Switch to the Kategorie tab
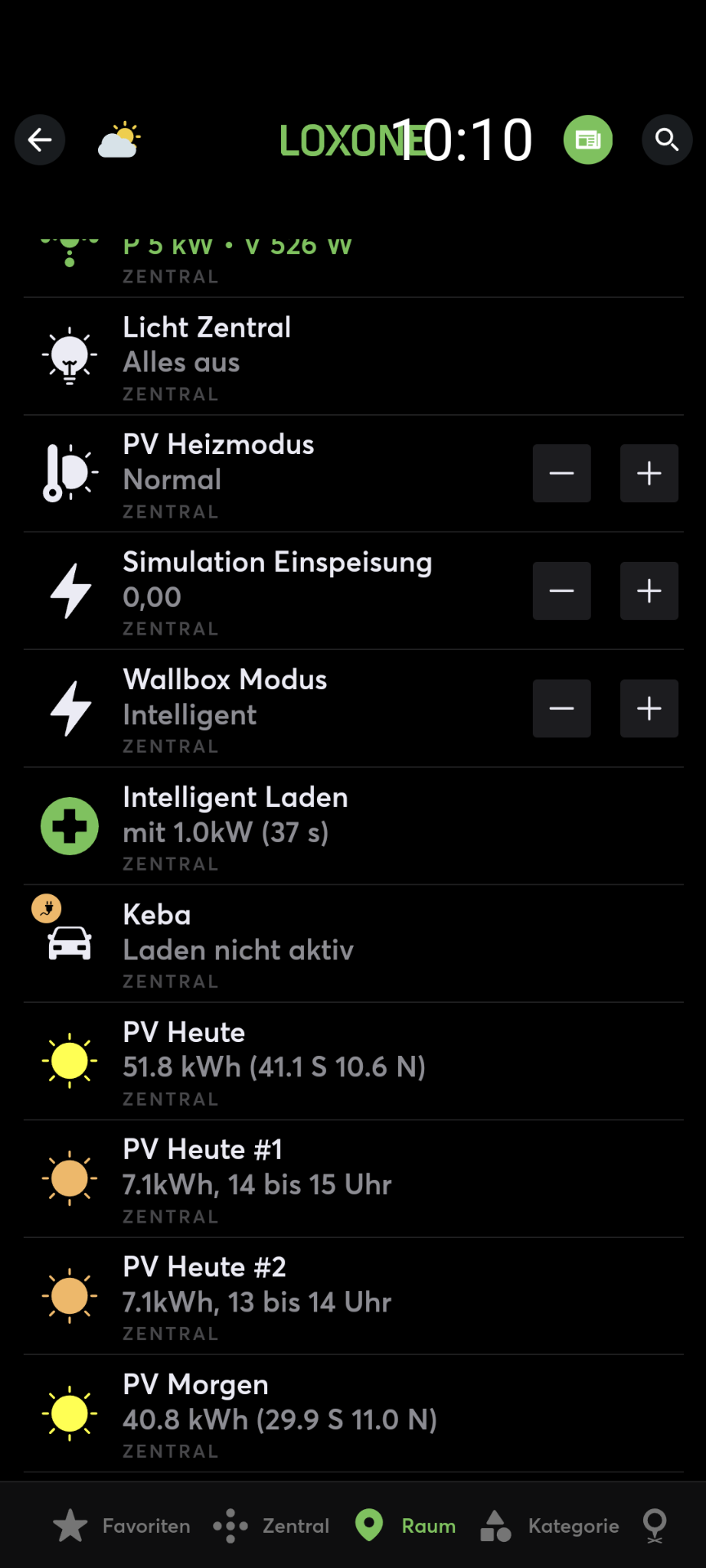 click(x=550, y=1526)
